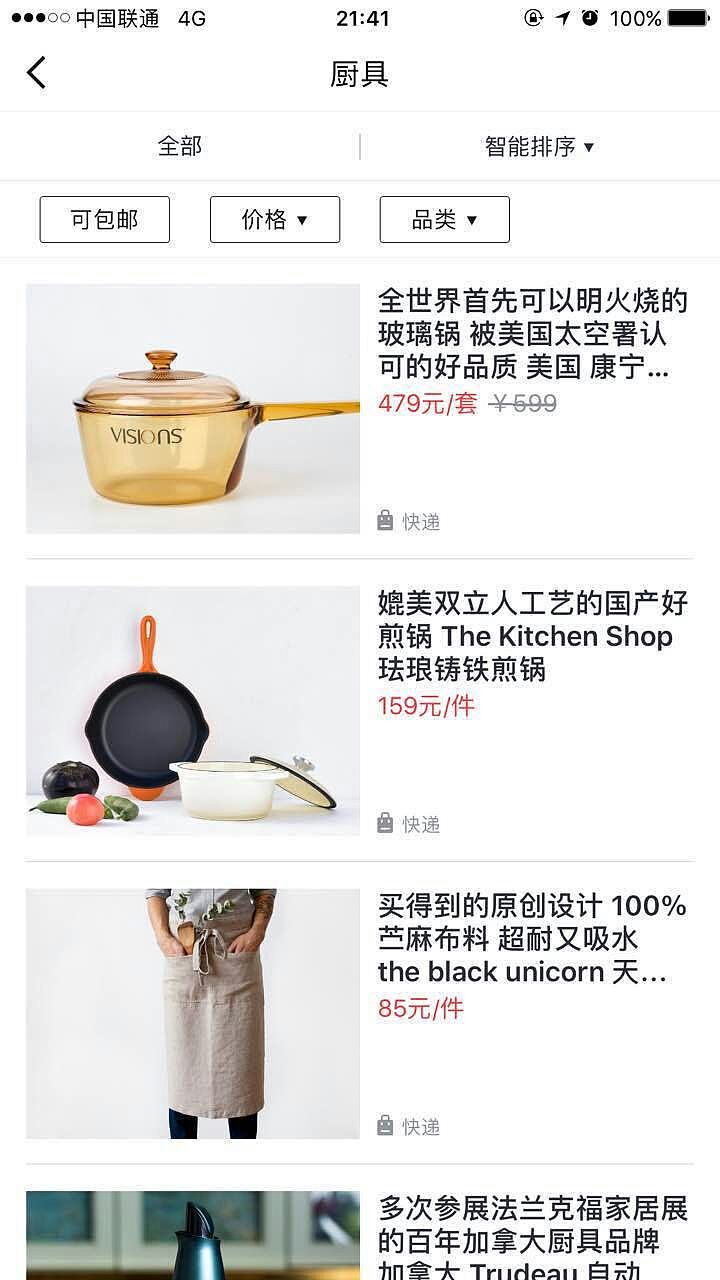Open the 智能排序 sorting dropdown
The image size is (720, 1280).
click(539, 147)
